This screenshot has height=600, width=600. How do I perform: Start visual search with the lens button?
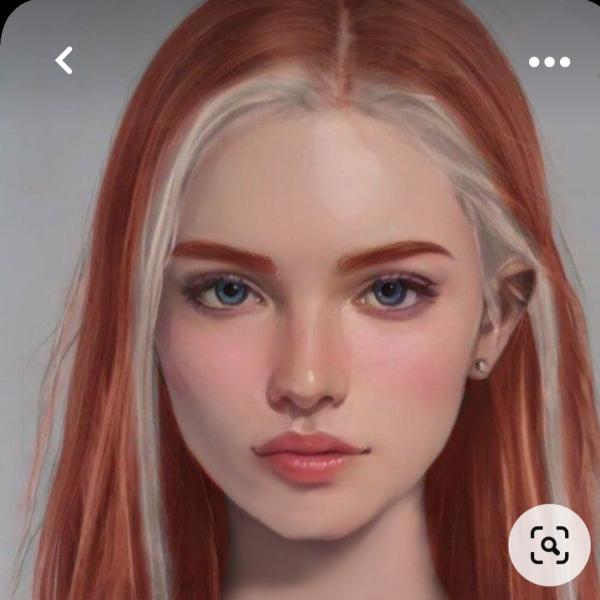click(x=549, y=545)
